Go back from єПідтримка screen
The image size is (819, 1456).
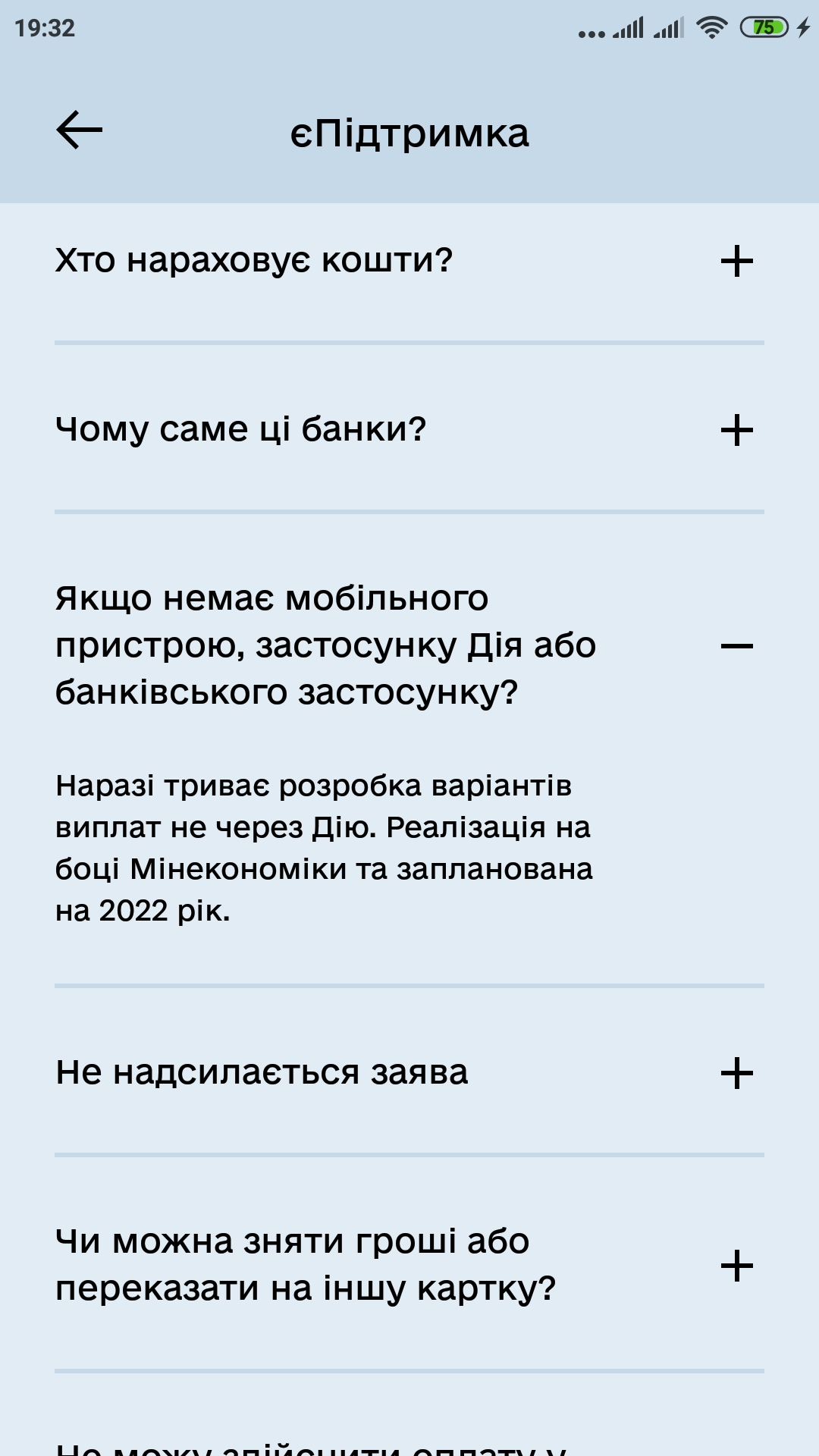[79, 130]
